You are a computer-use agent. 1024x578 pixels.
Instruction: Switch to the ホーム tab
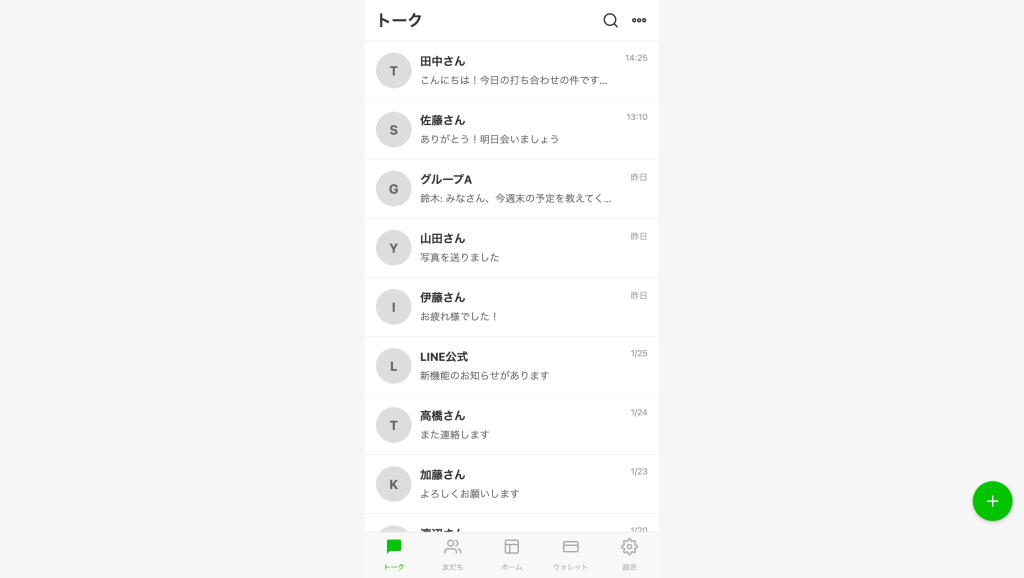coord(512,553)
